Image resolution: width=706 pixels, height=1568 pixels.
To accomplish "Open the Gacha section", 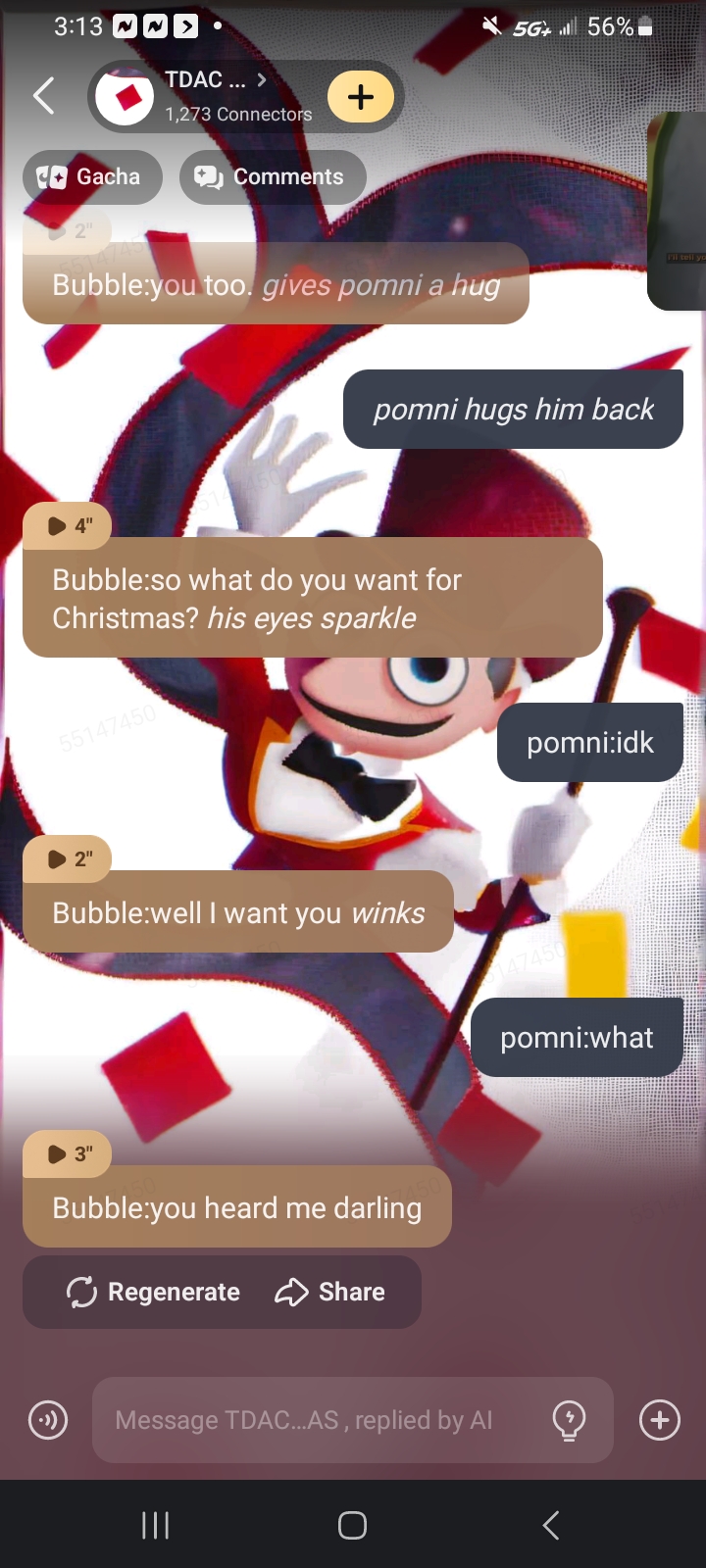I will 92,177.
